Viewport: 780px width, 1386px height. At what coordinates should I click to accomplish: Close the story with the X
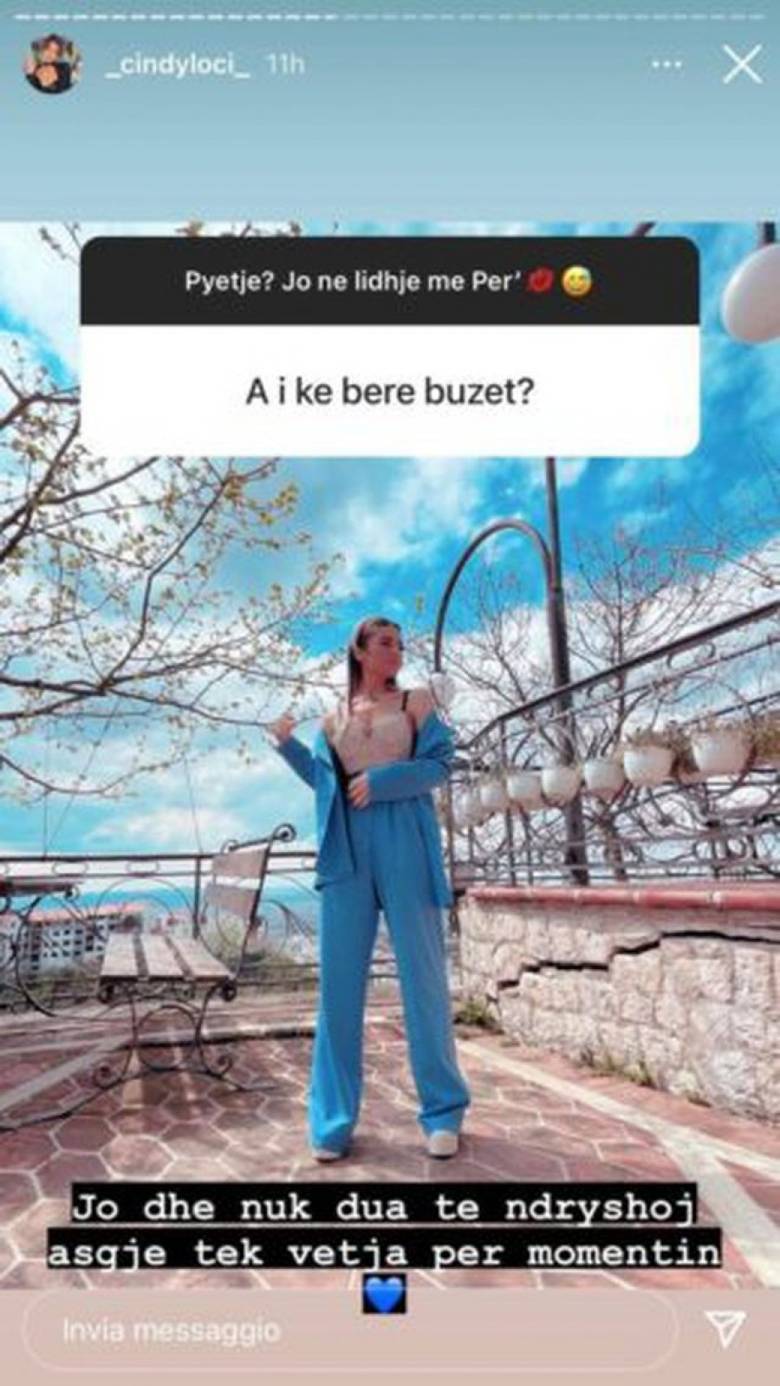pos(742,65)
